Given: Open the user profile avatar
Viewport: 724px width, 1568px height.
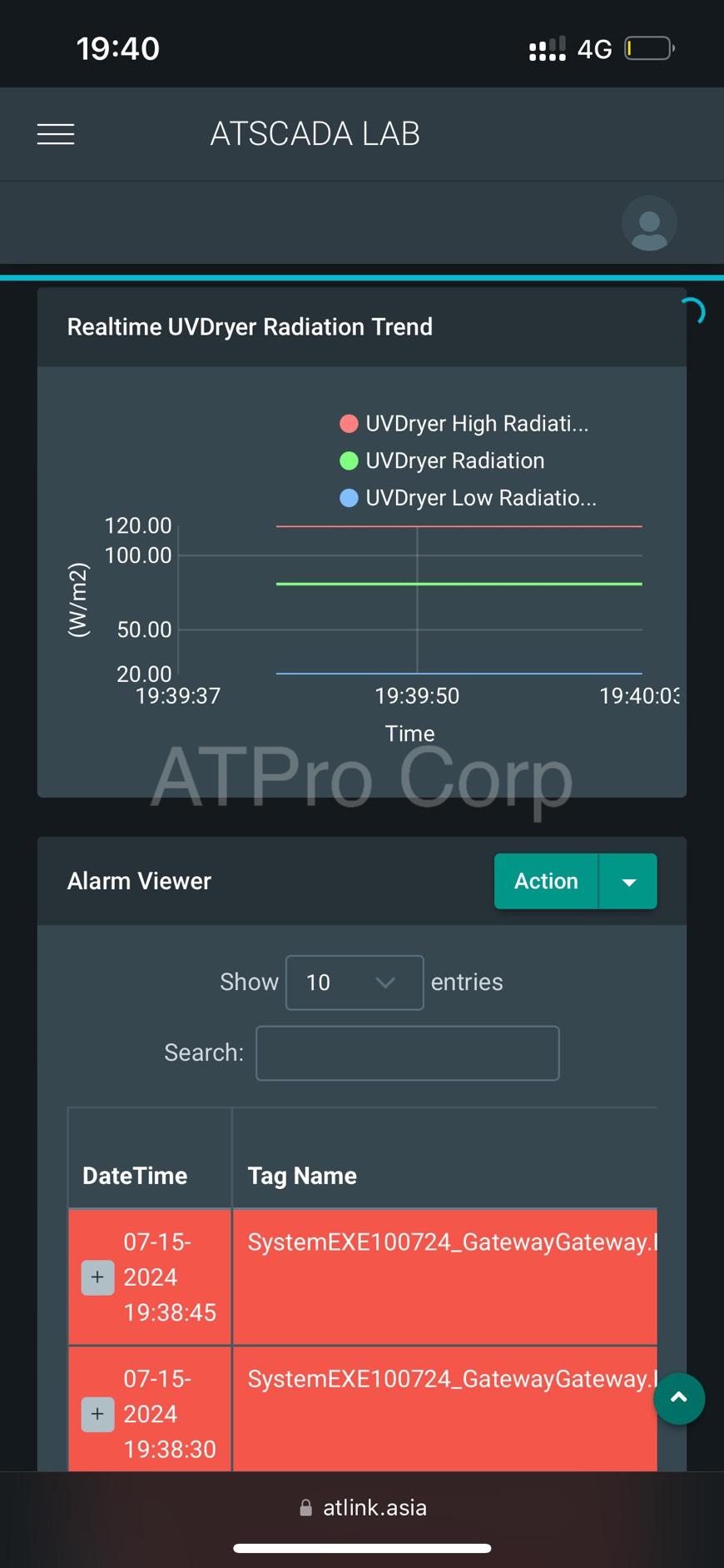Looking at the screenshot, I should point(649,223).
